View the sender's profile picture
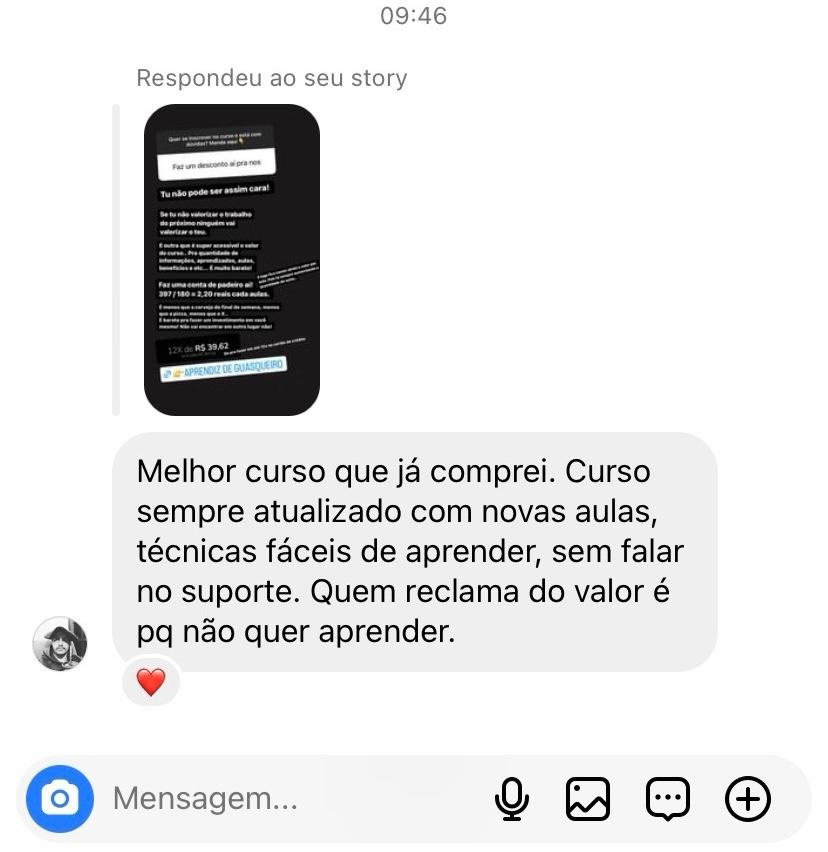The height and width of the screenshot is (852, 828). pos(60,643)
